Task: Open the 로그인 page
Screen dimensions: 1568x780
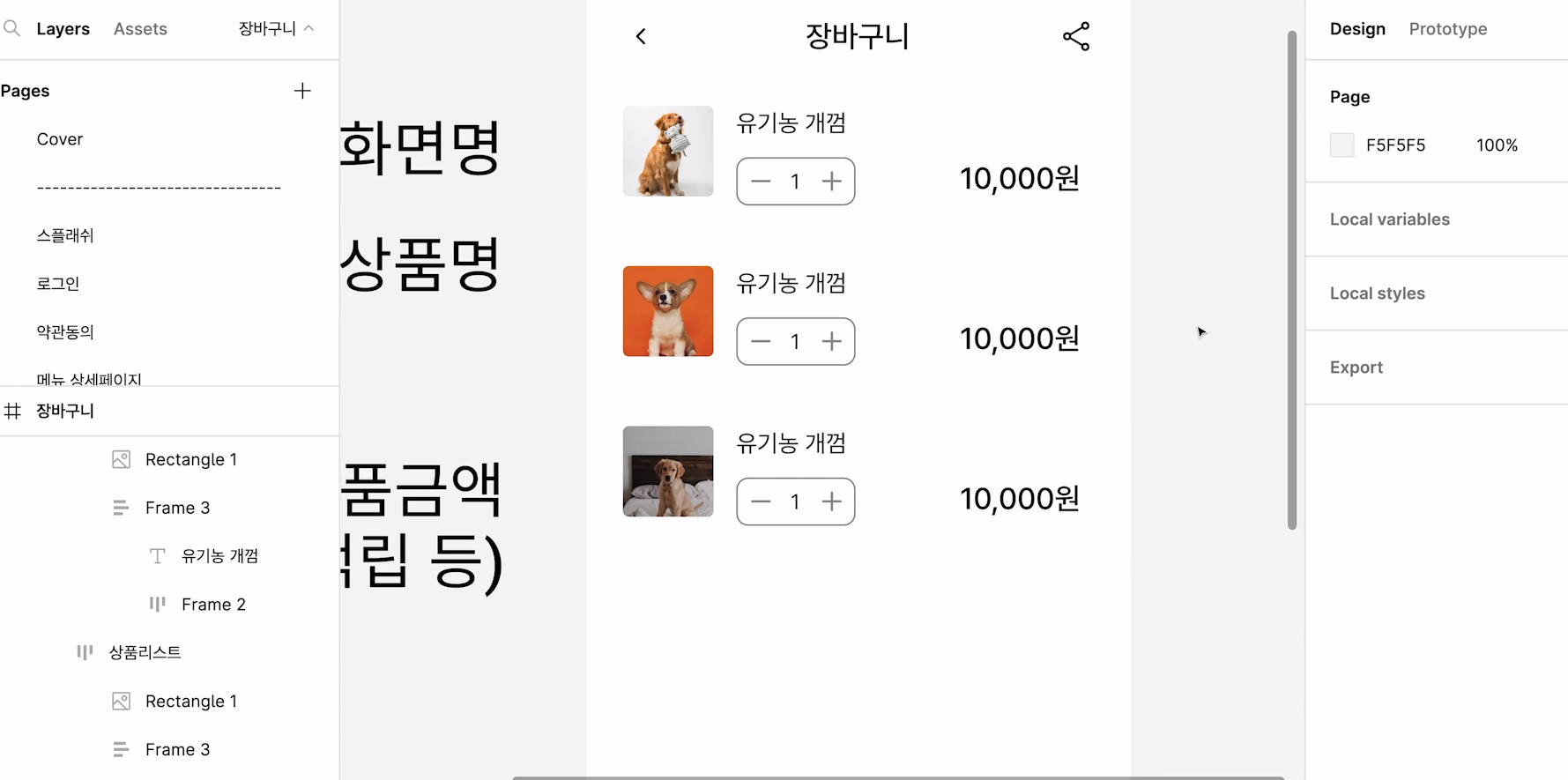Action: point(58,284)
